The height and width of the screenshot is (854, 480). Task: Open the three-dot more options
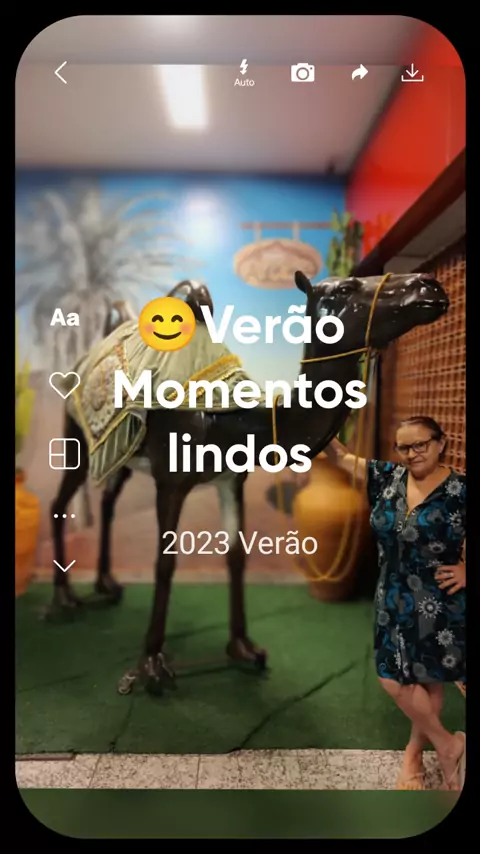pos(64,515)
